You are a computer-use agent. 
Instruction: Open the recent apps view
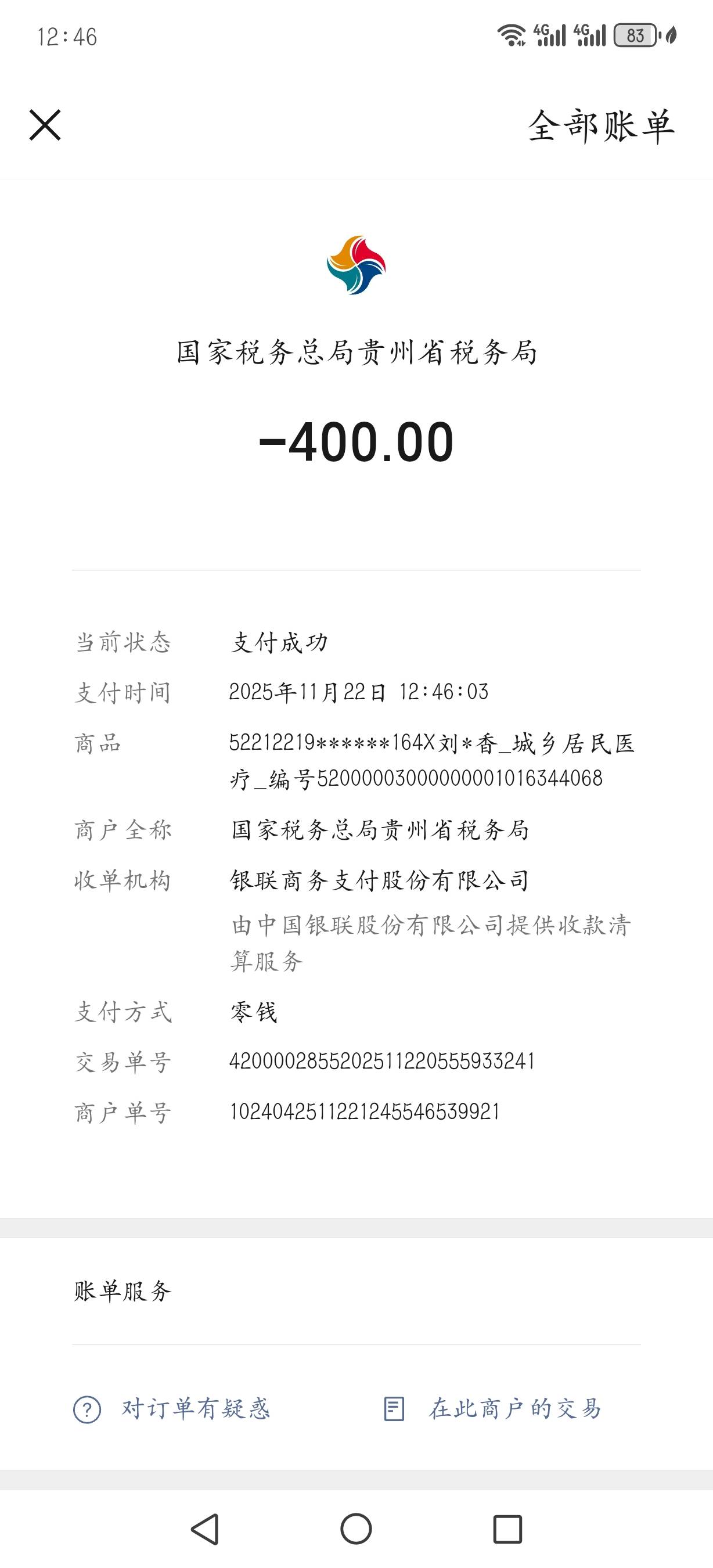click(x=507, y=1529)
